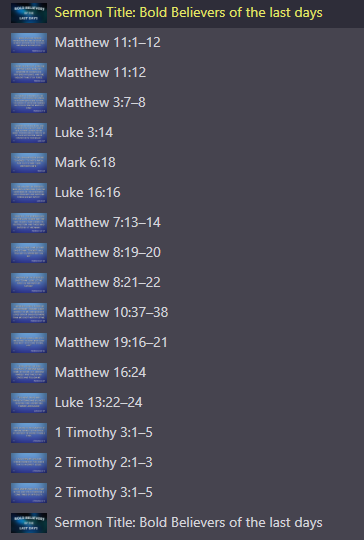Image resolution: width=364 pixels, height=540 pixels.
Task: Open the 2 Timothy 3:1–5 slide
Action: (182, 492)
